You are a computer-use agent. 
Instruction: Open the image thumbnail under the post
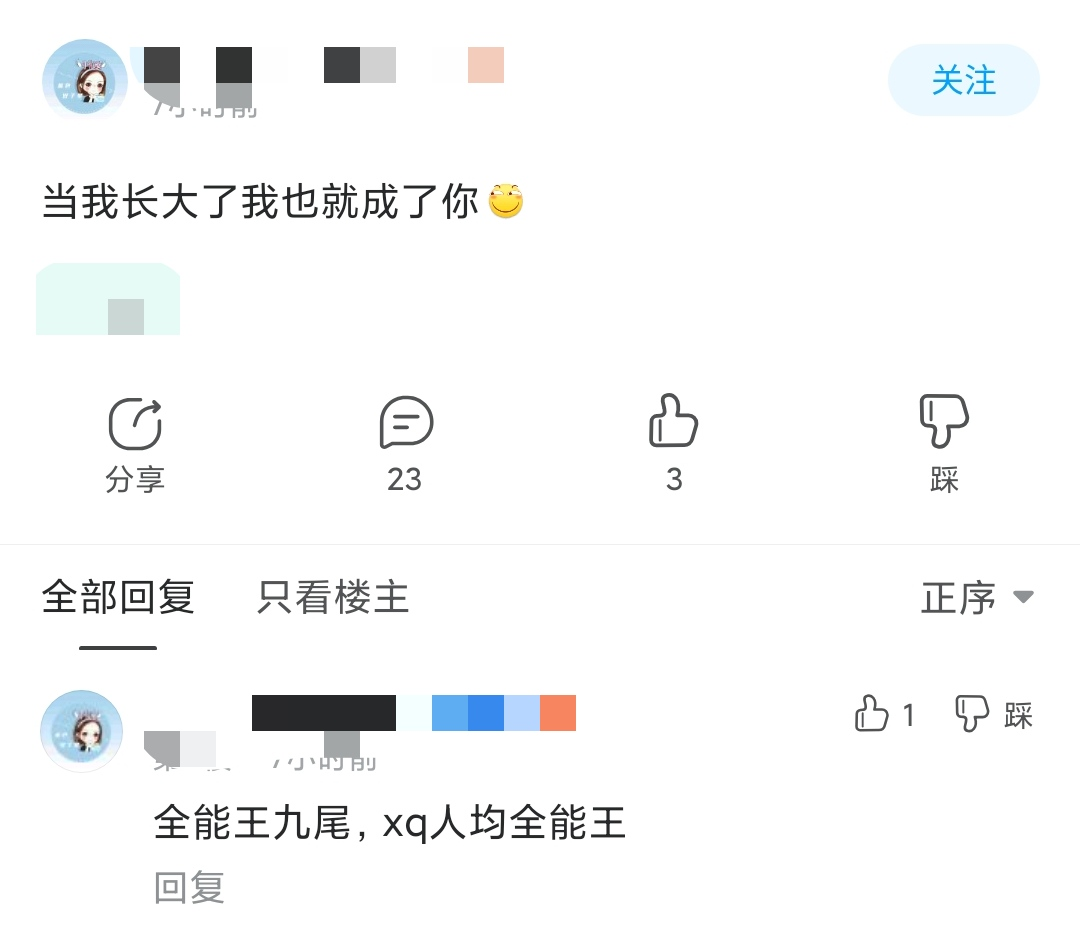108,299
